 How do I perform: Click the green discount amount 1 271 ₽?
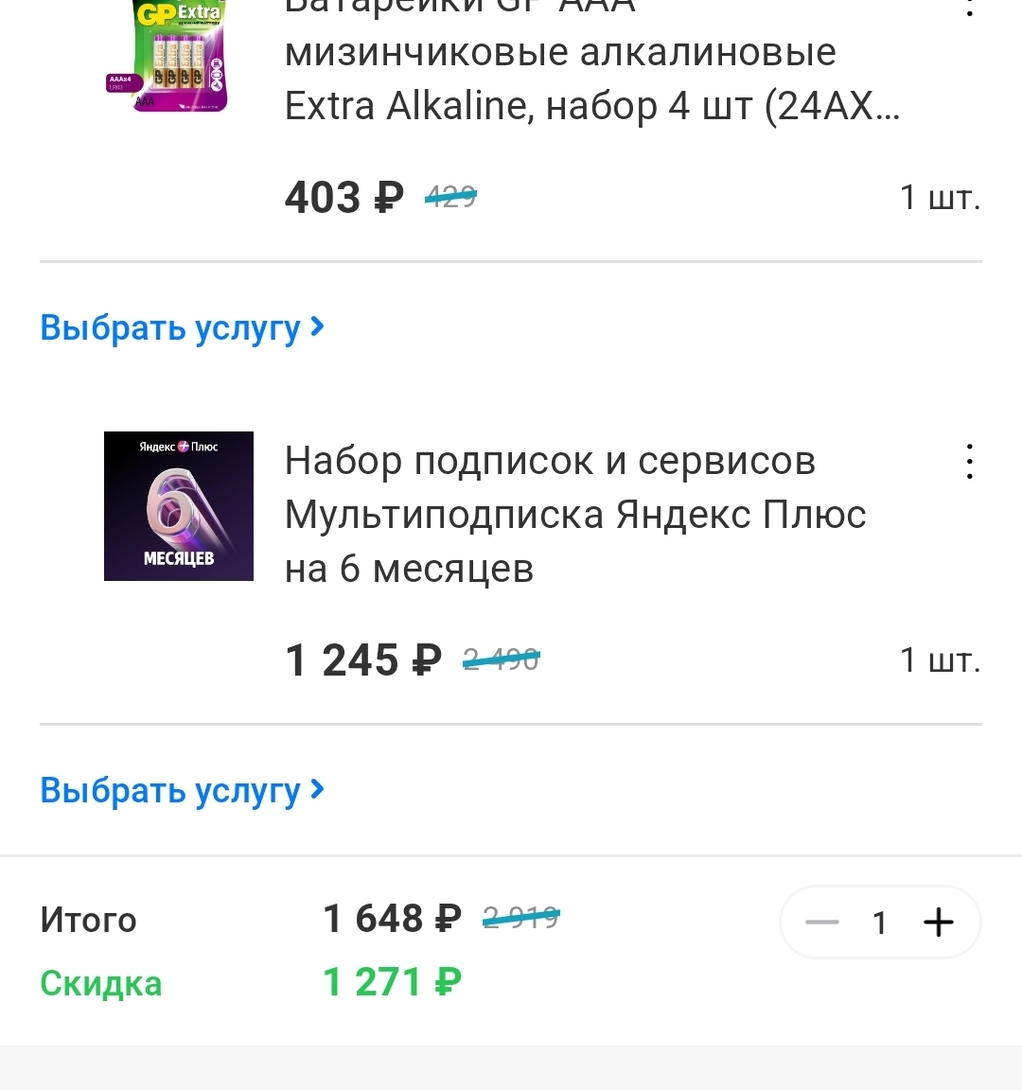(391, 983)
